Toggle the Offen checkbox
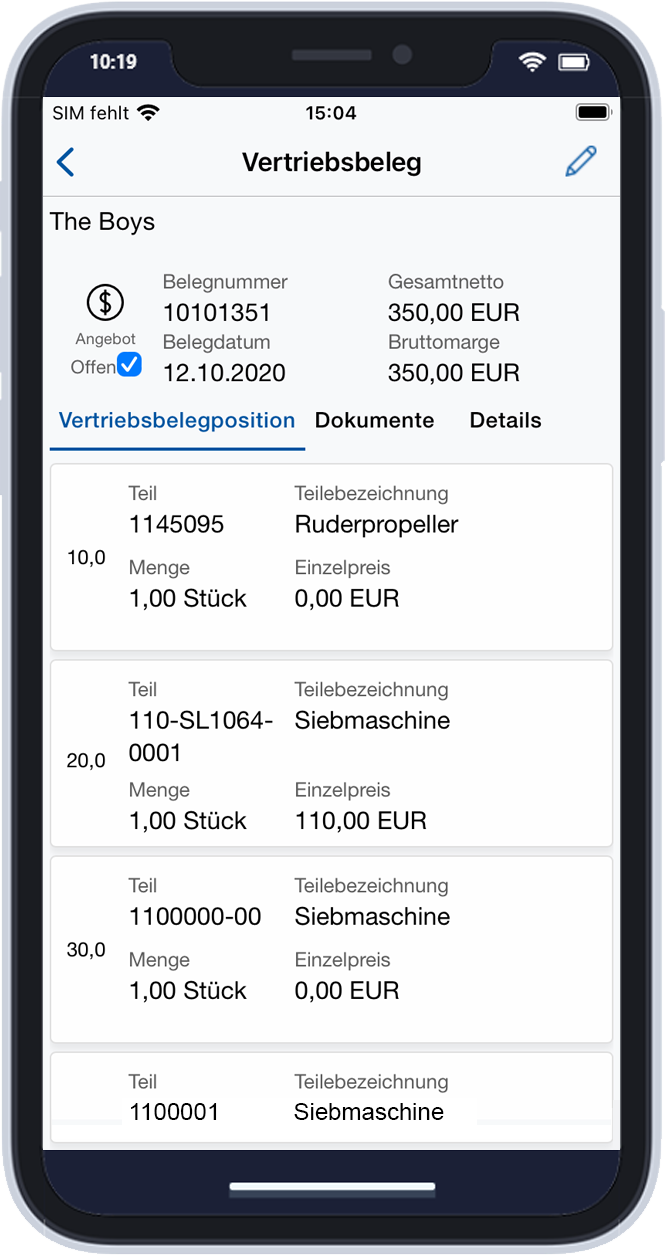This screenshot has width=665, height=1258. (x=130, y=365)
